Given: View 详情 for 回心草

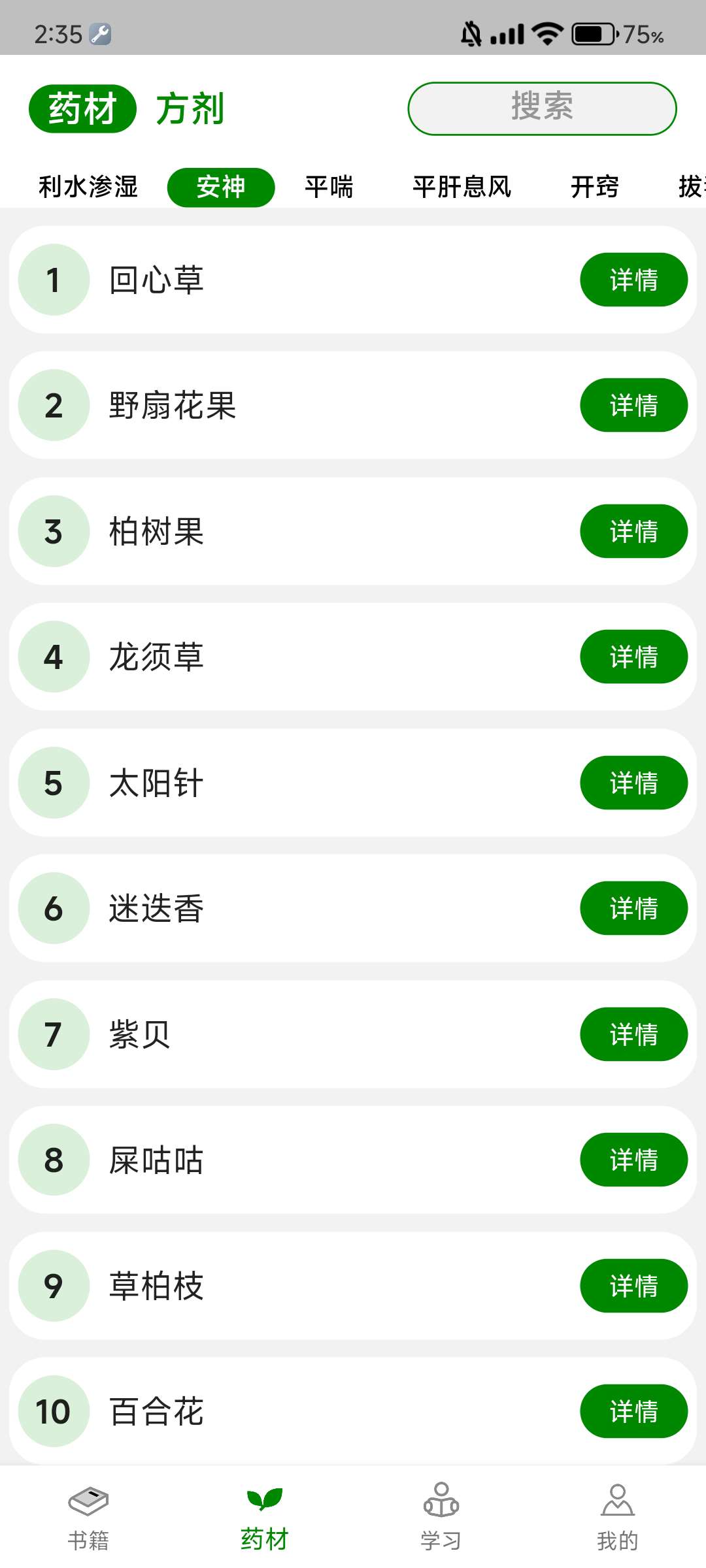Looking at the screenshot, I should click(x=633, y=280).
